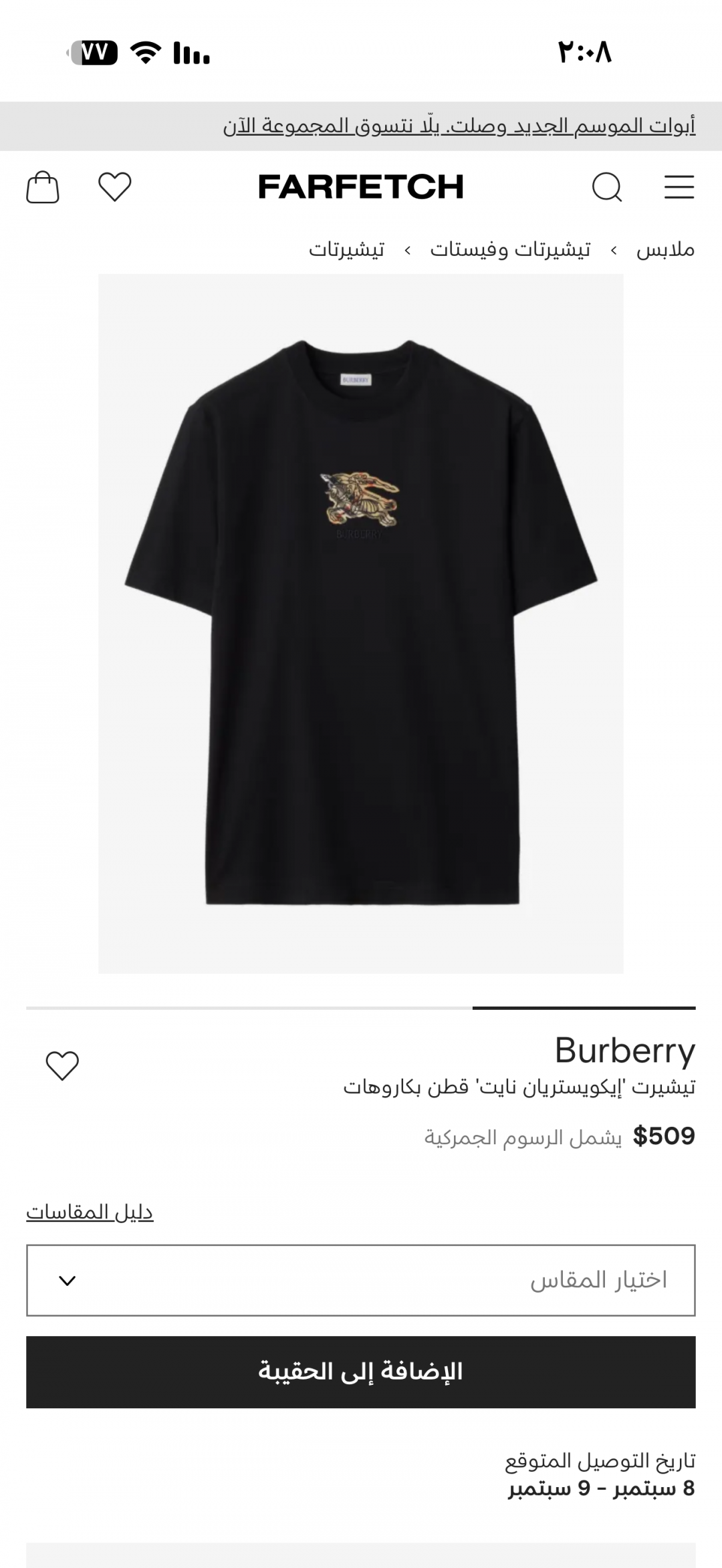Open the shopping bag icon

click(x=43, y=187)
